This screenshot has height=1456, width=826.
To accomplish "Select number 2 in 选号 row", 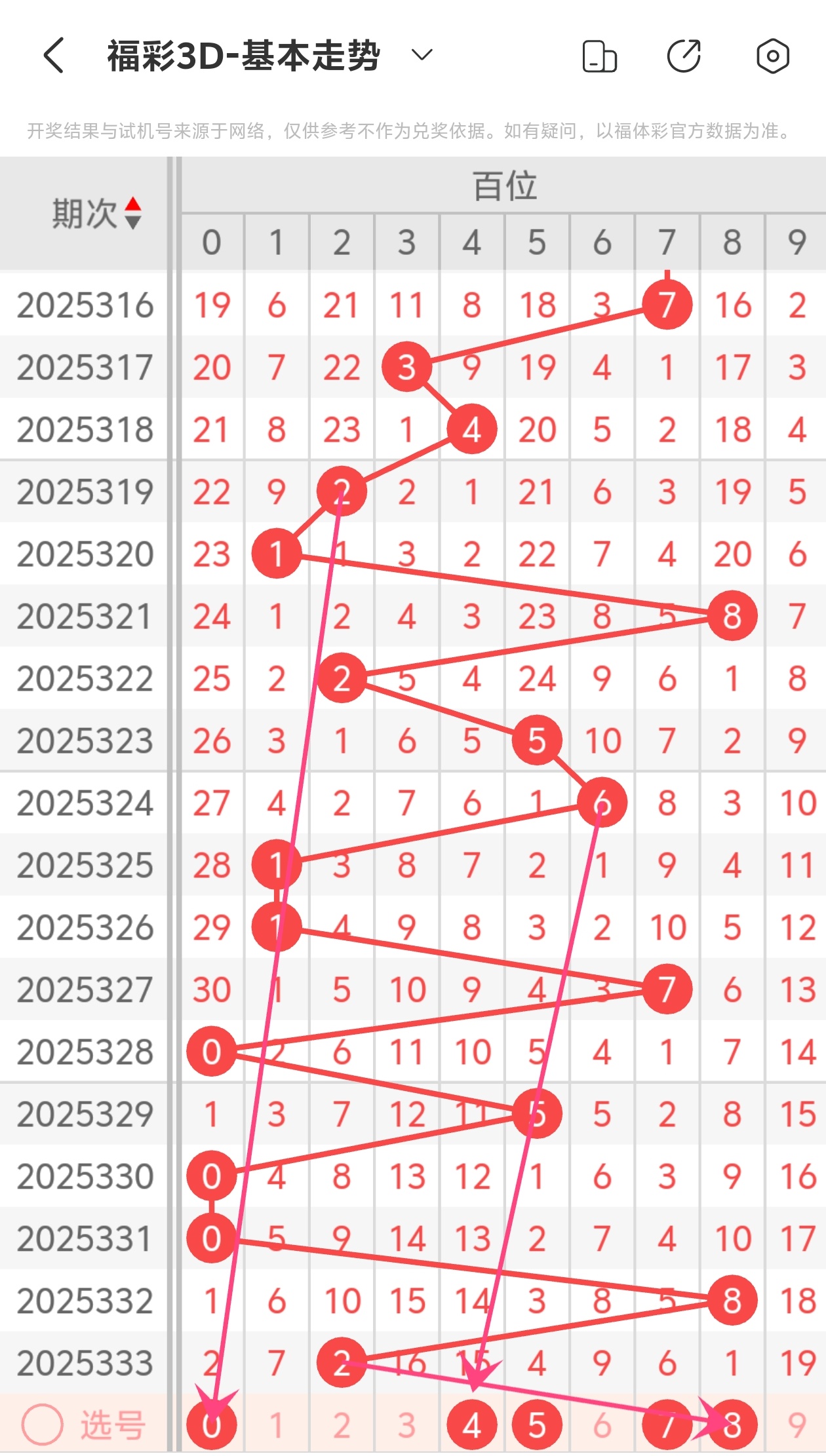I will coord(342,1425).
